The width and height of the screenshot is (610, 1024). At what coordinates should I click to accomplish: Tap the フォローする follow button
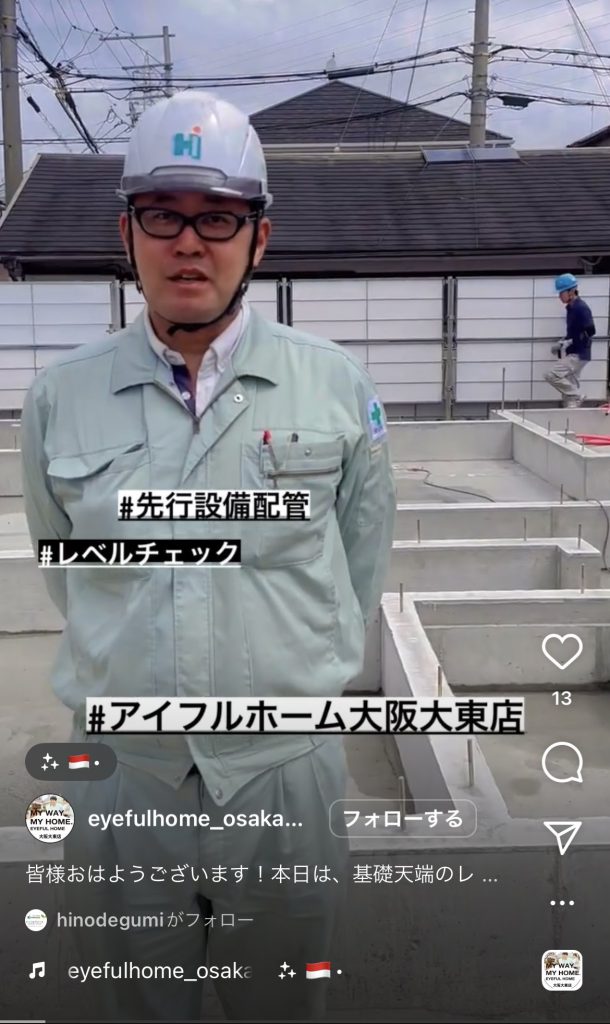tap(403, 819)
